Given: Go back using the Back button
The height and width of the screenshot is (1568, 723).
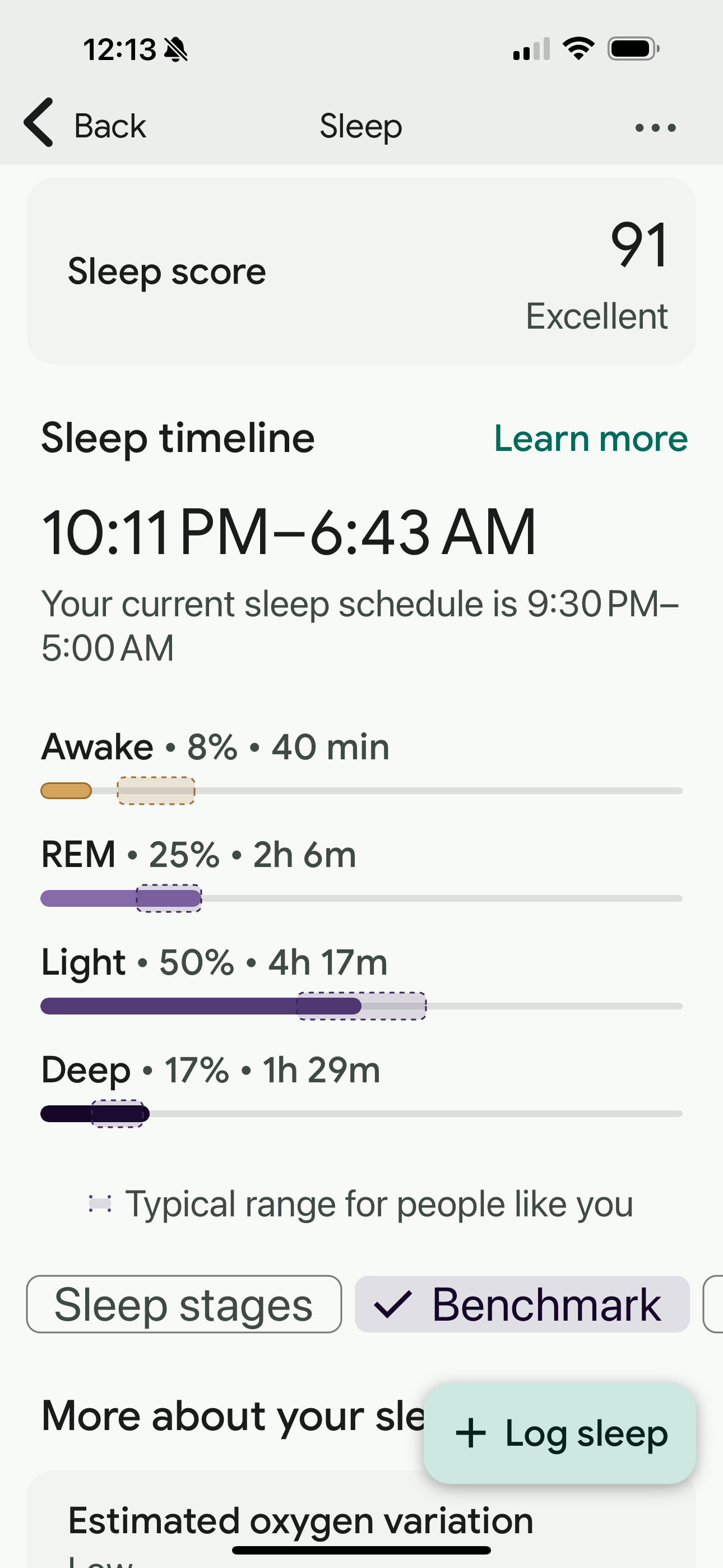Looking at the screenshot, I should click(85, 126).
